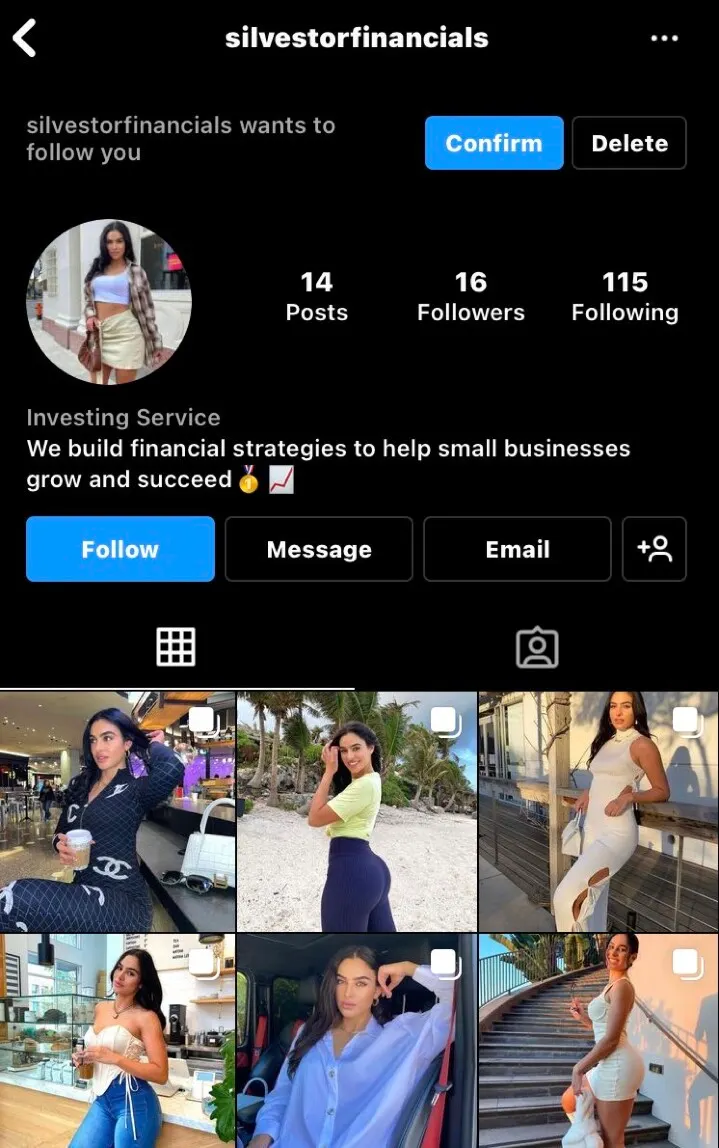Follow silvestorfinancials

[x=120, y=549]
